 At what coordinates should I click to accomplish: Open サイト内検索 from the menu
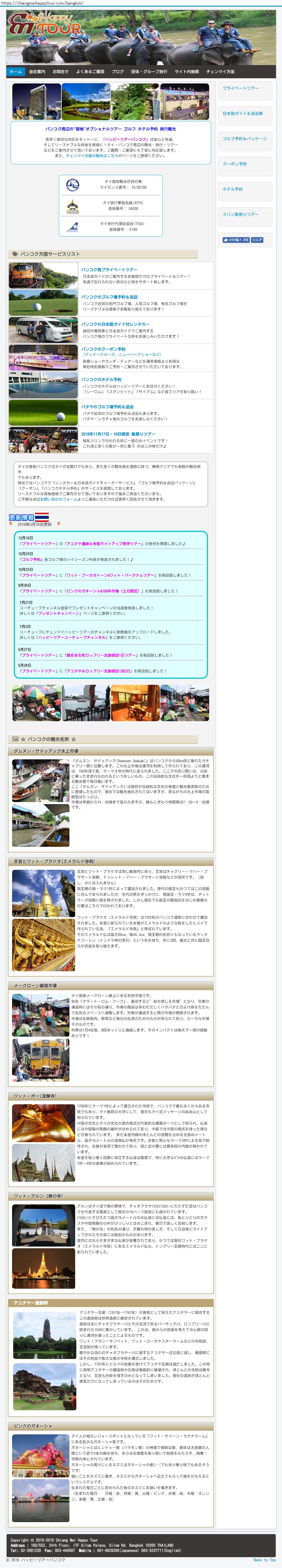click(x=187, y=71)
